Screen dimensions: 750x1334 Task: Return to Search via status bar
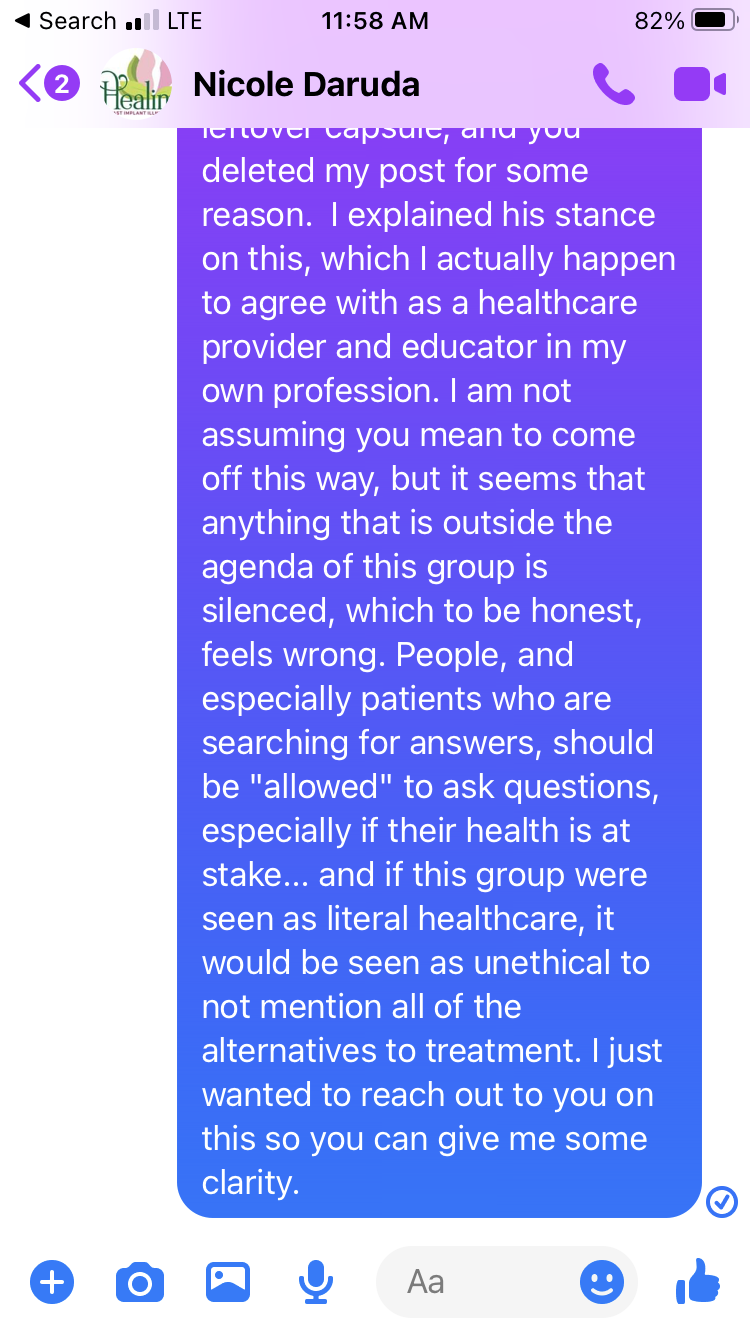coord(65,20)
